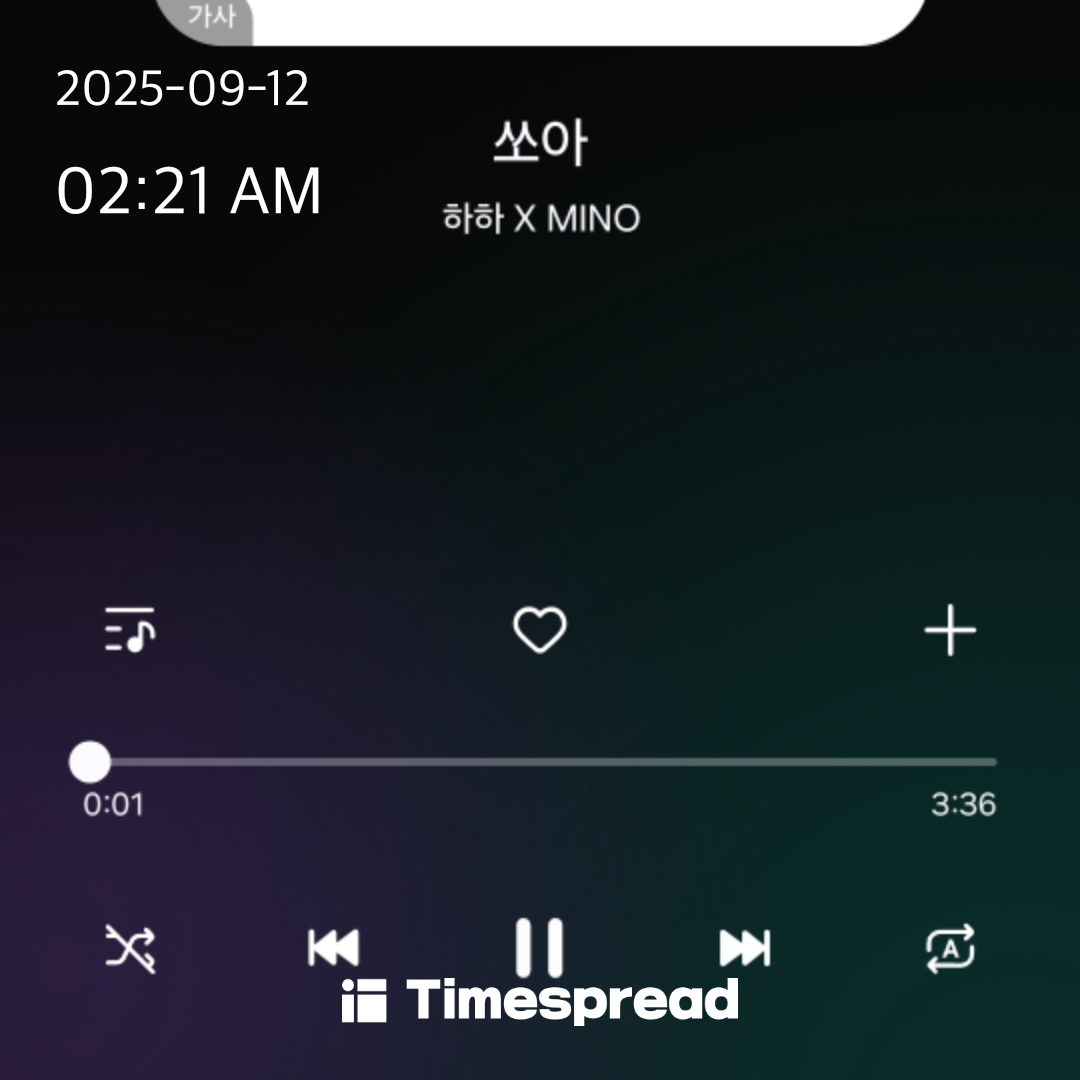Open the 가사 lyrics tab
Viewport: 1080px width, 1080px height.
[212, 18]
